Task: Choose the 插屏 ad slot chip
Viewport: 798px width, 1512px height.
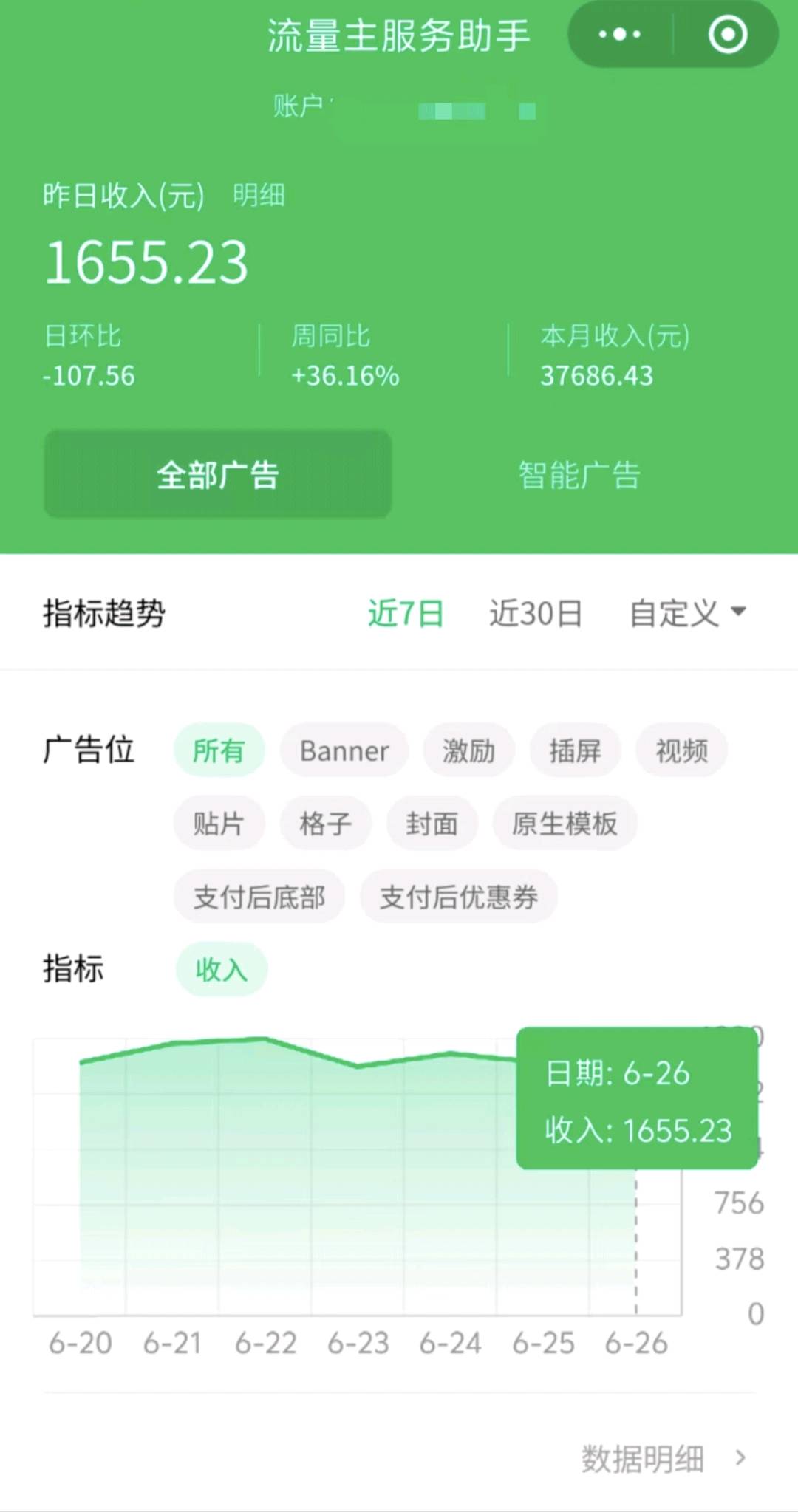Action: [575, 750]
